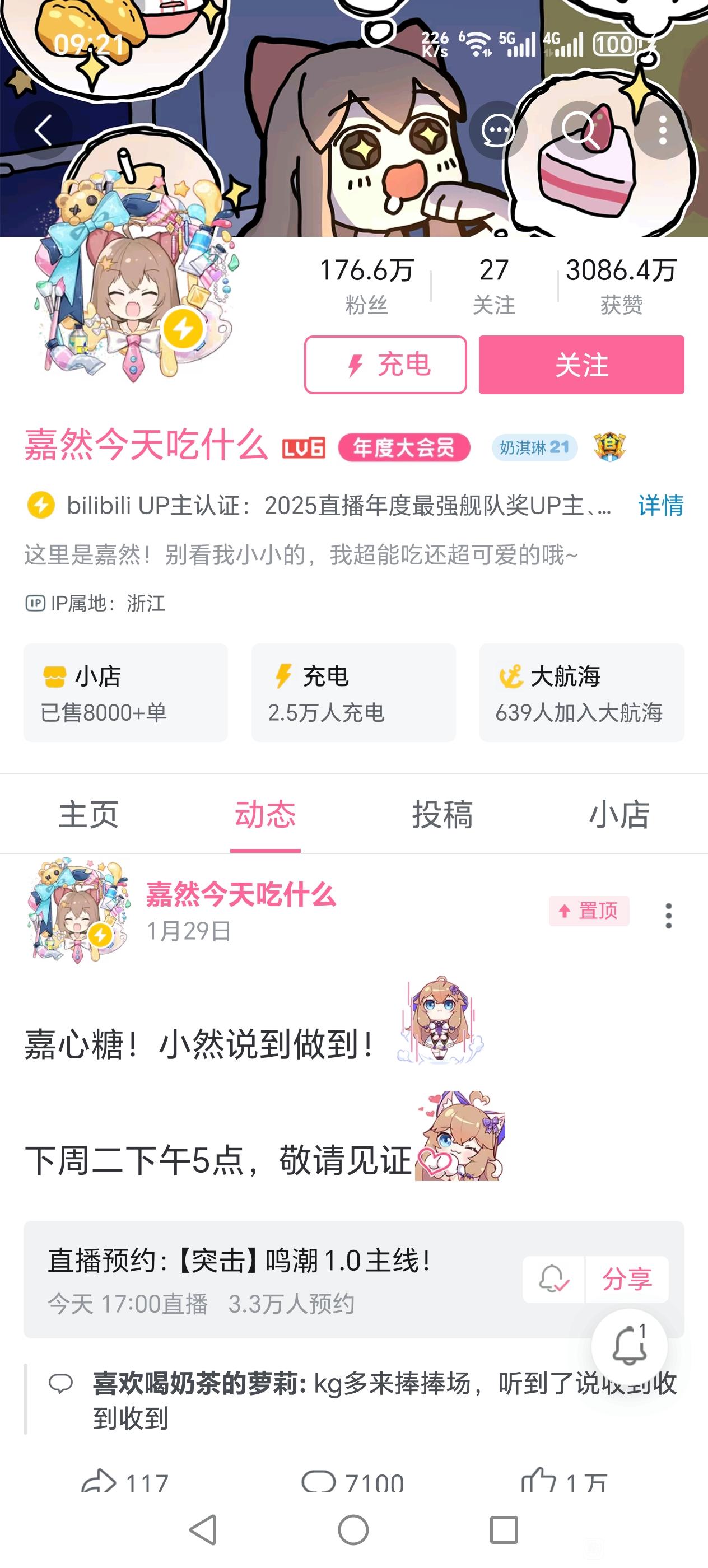Open the 充电 card showing 2.5万人充电
The width and height of the screenshot is (708, 1568).
coord(353,692)
